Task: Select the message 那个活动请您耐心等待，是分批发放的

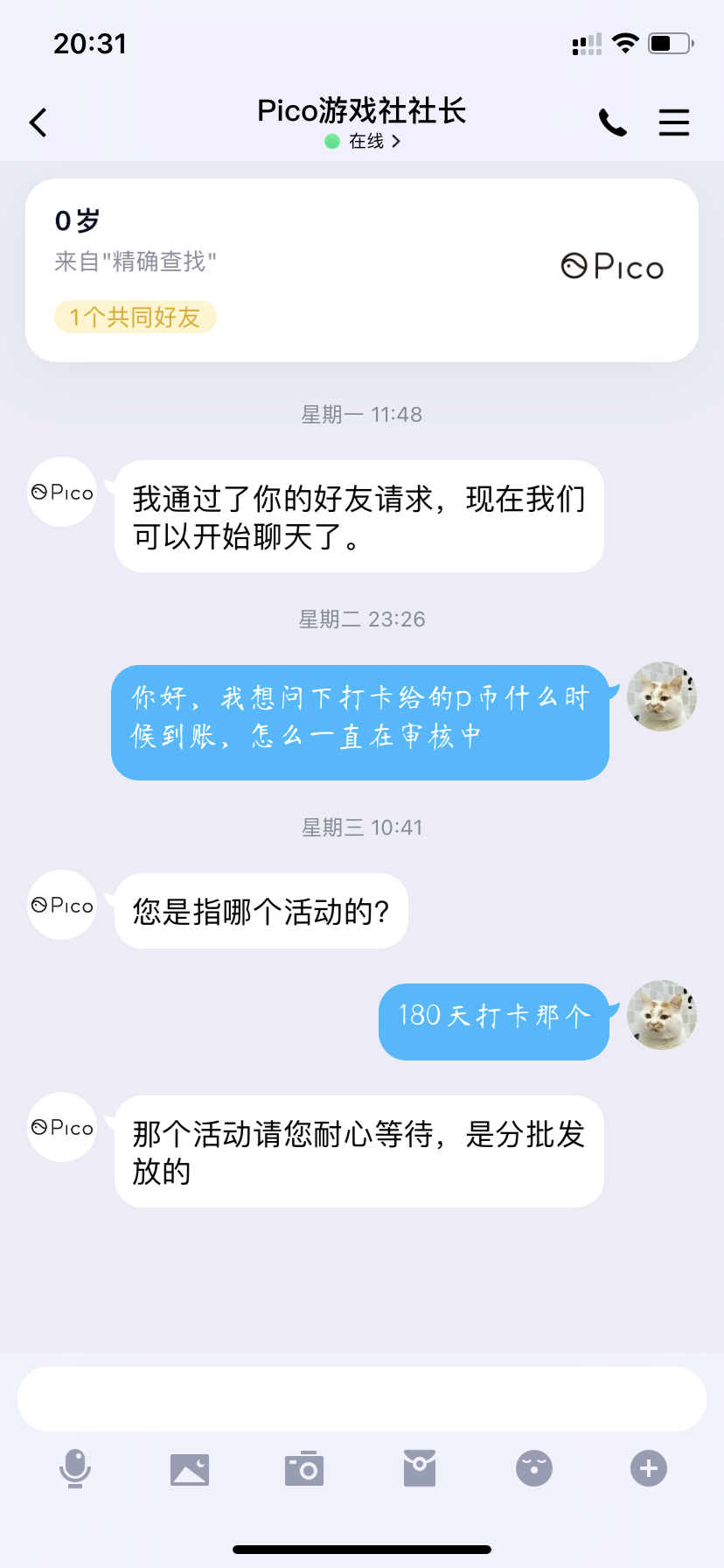Action: 359,1151
